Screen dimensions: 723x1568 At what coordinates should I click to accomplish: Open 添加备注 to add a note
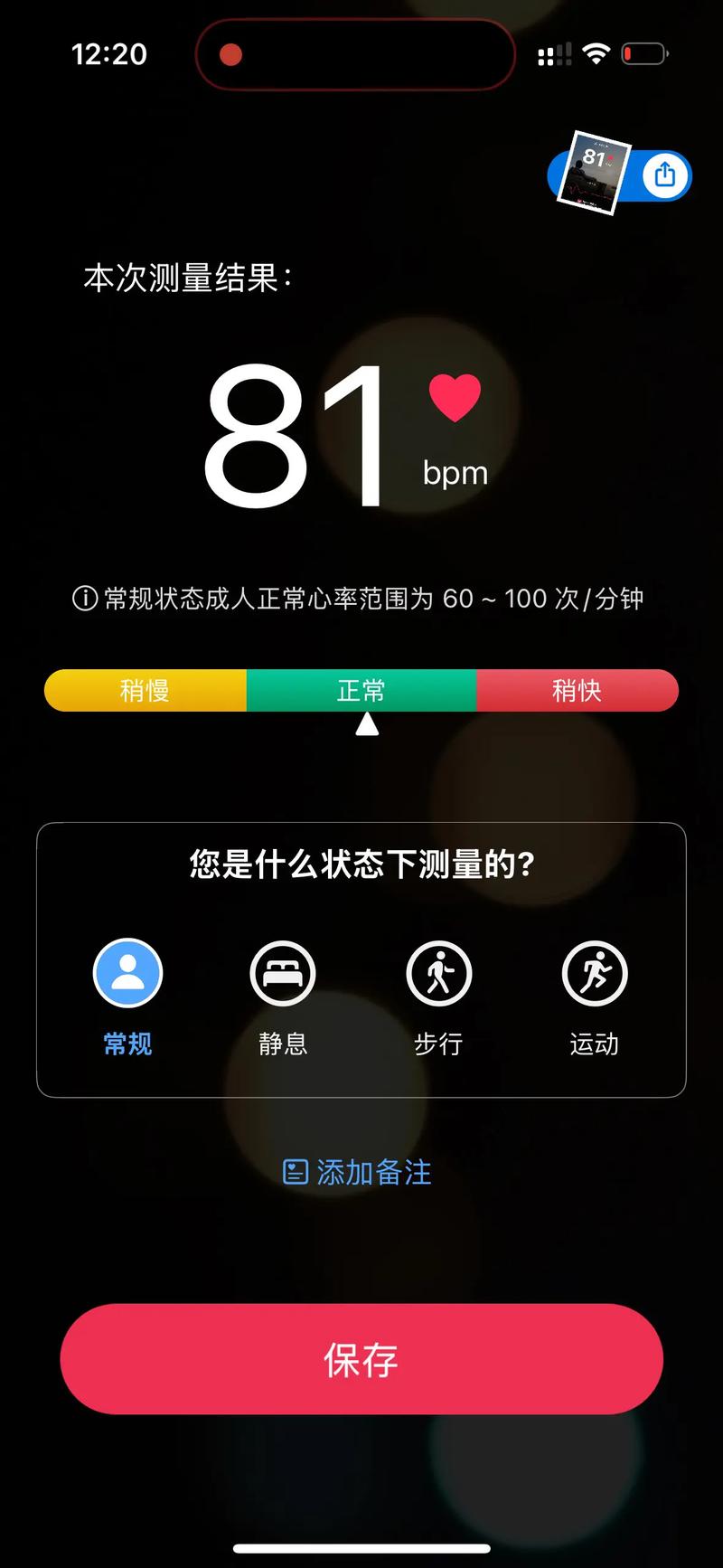[358, 1172]
